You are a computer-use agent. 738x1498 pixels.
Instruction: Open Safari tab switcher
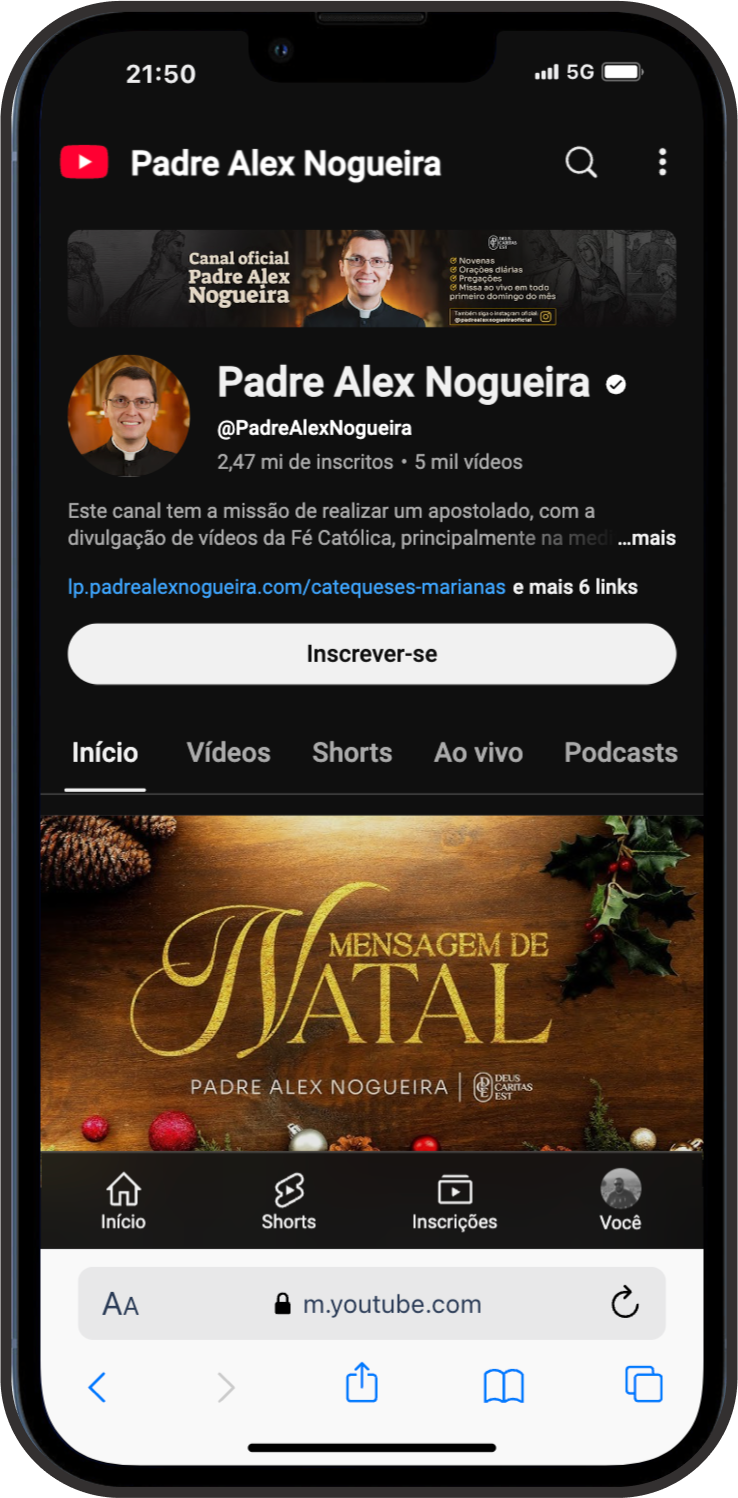tap(644, 1385)
